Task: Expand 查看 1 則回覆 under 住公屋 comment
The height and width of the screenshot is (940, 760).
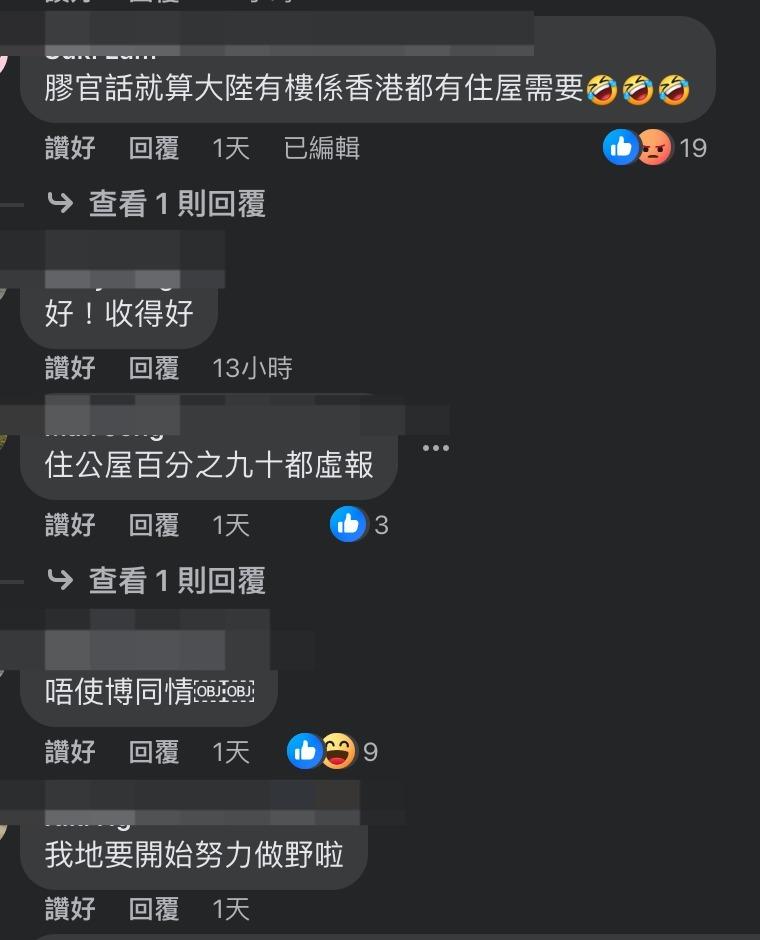Action: (x=160, y=580)
